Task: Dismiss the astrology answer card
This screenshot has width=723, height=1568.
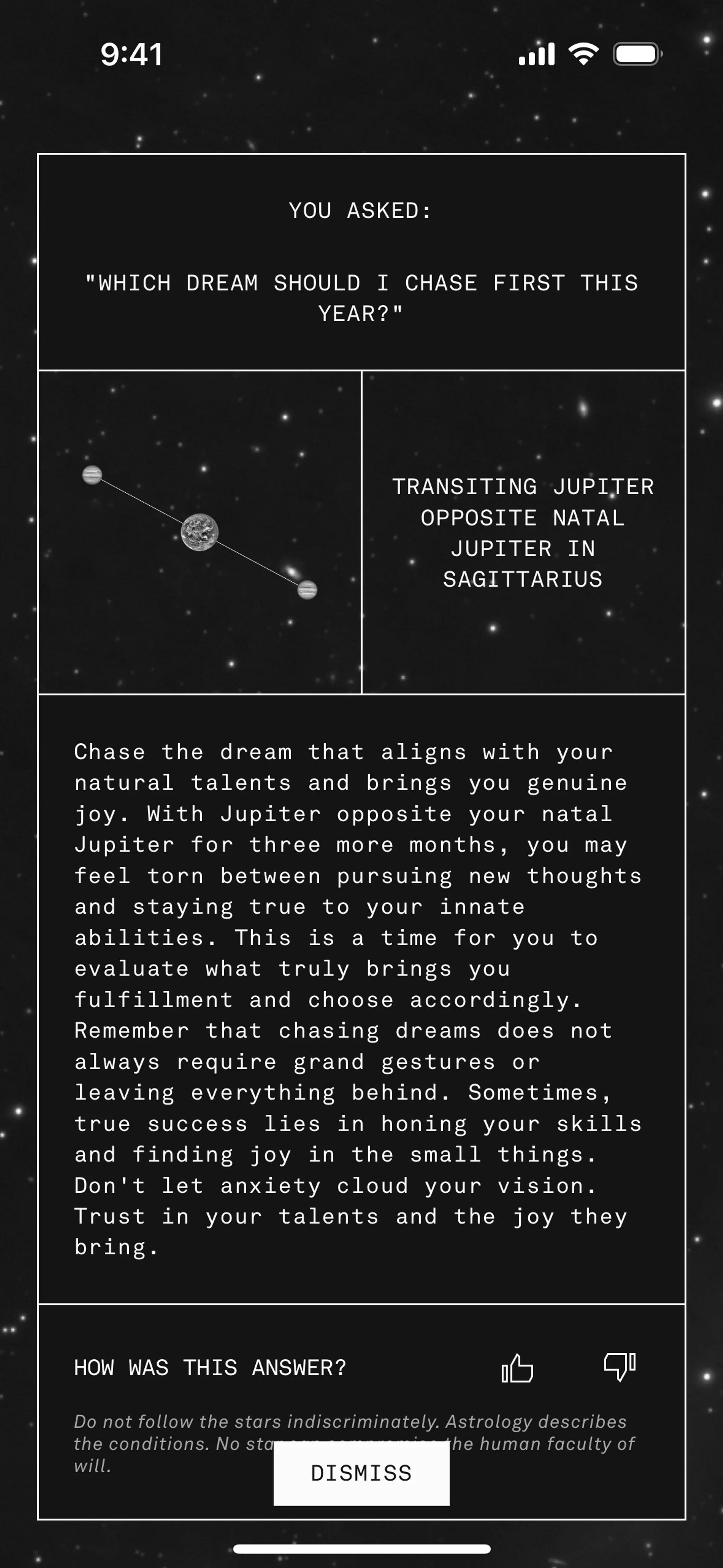Action: coord(361,1473)
